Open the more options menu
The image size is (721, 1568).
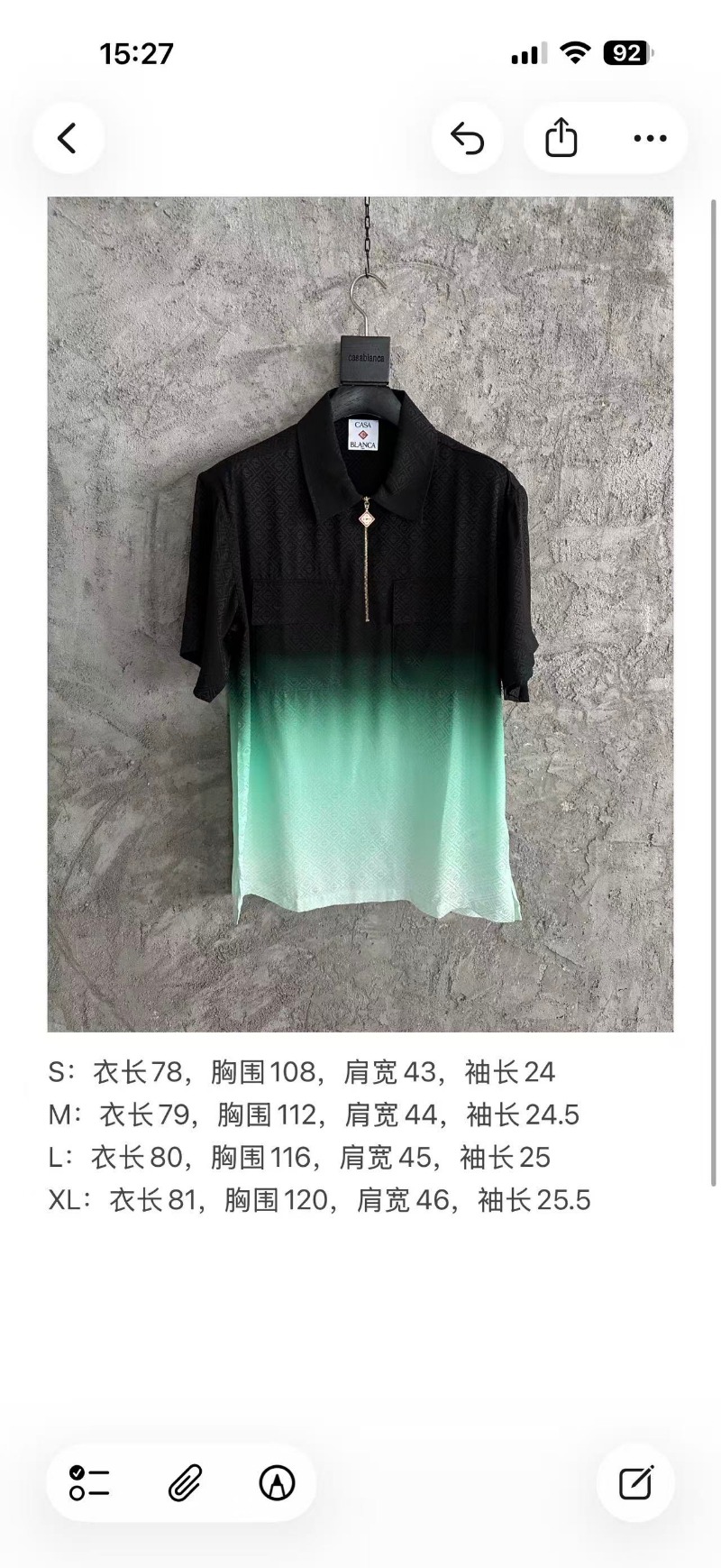pyautogui.click(x=650, y=138)
